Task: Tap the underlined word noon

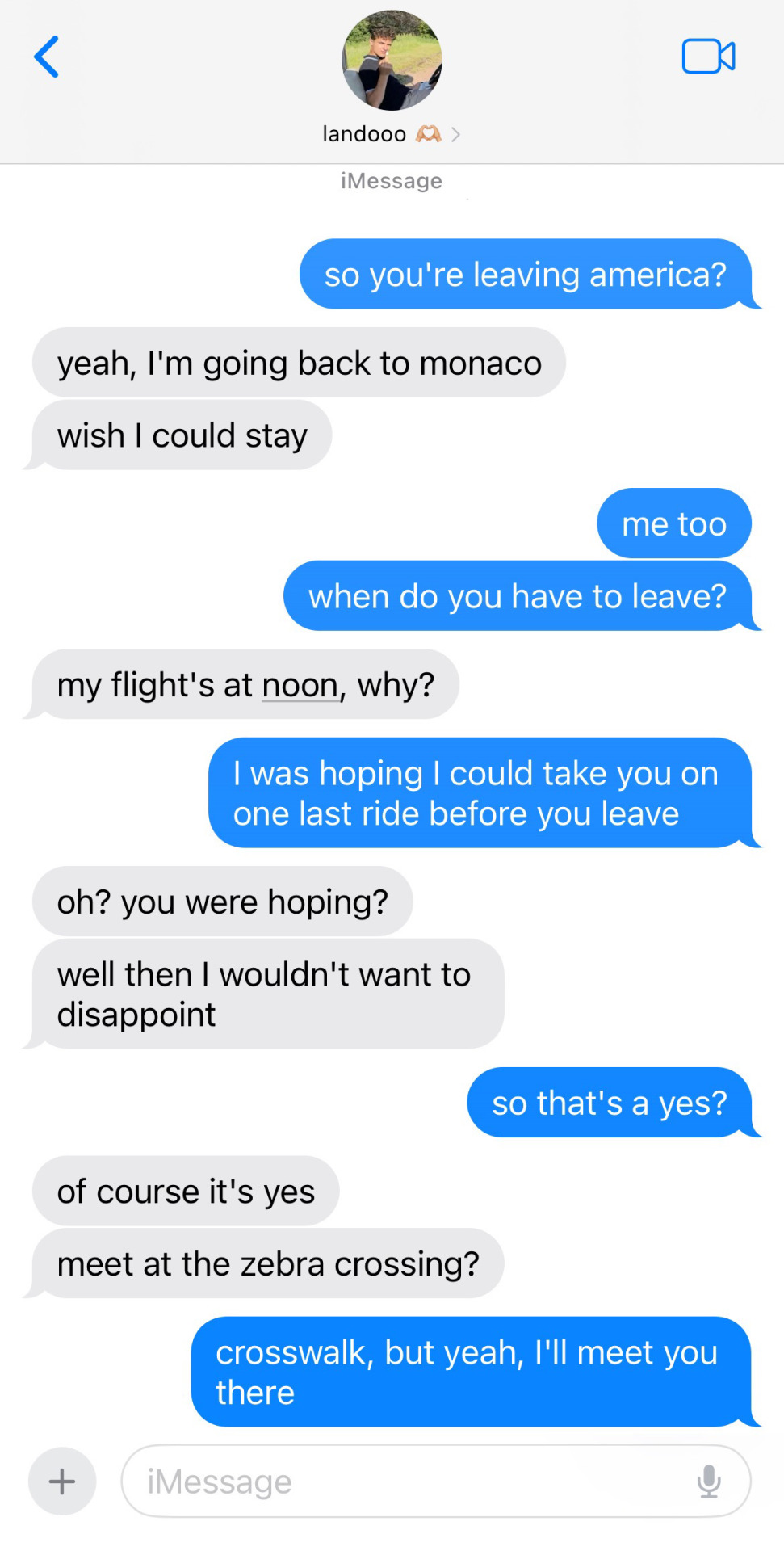Action: pyautogui.click(x=300, y=686)
